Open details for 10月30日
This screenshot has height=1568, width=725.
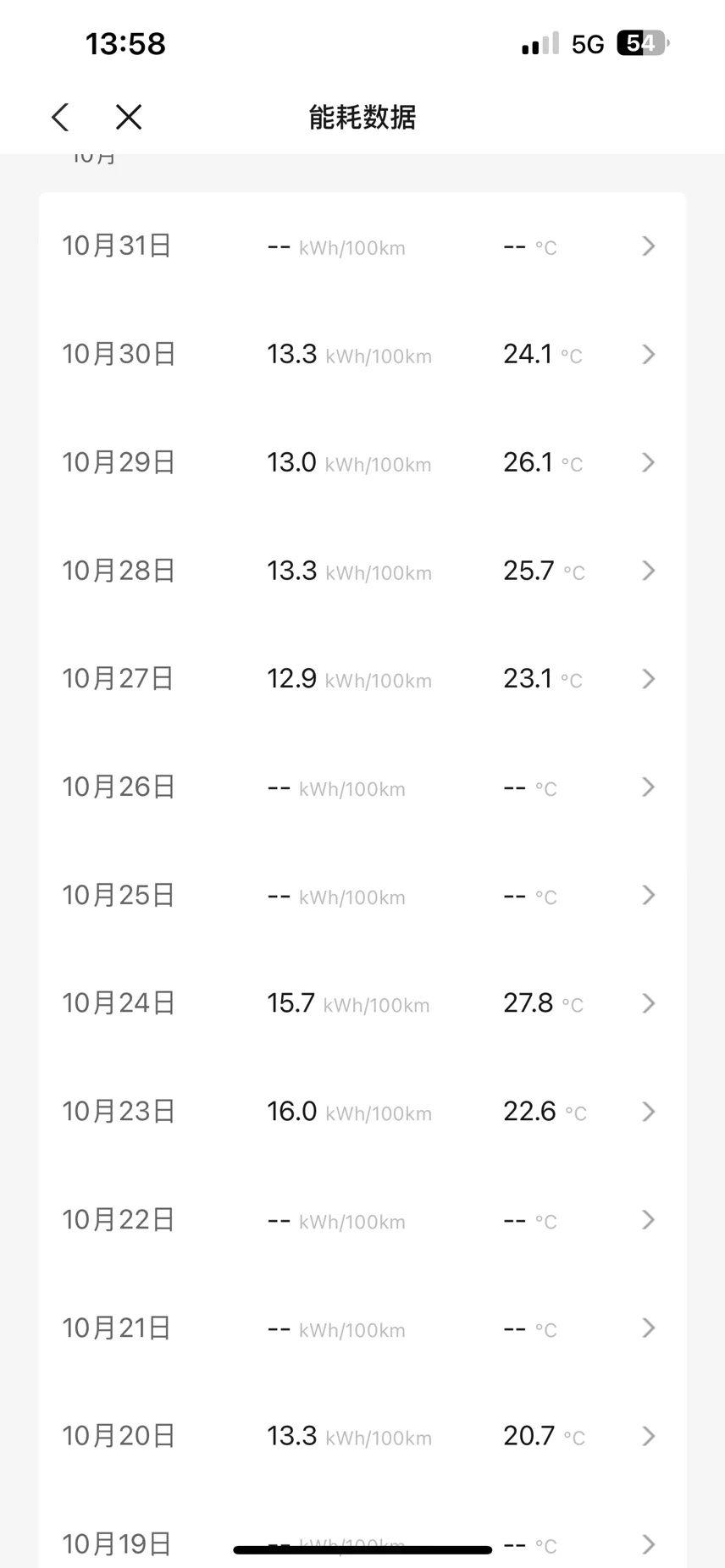(x=362, y=354)
